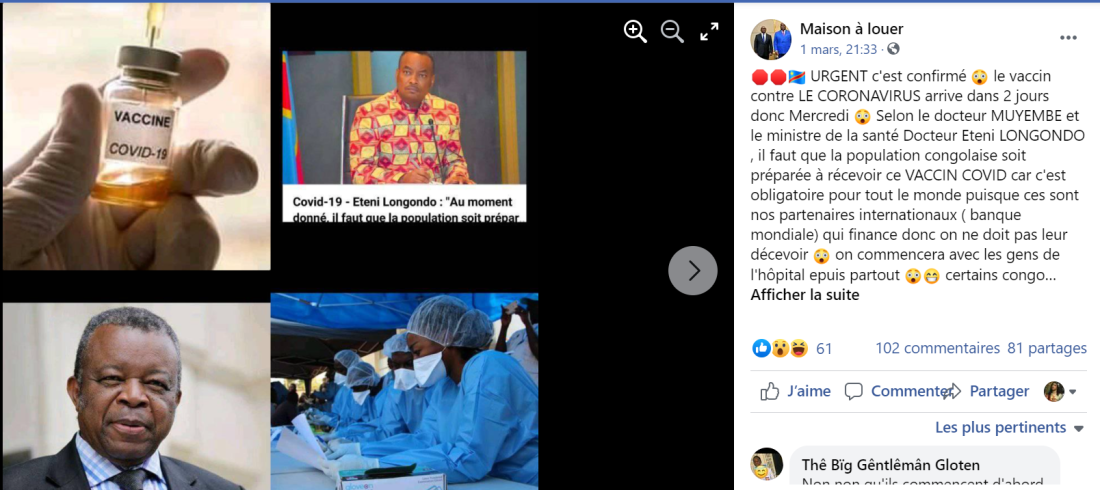The width and height of the screenshot is (1100, 490).
Task: See the 81 partages list
Action: point(1047,348)
